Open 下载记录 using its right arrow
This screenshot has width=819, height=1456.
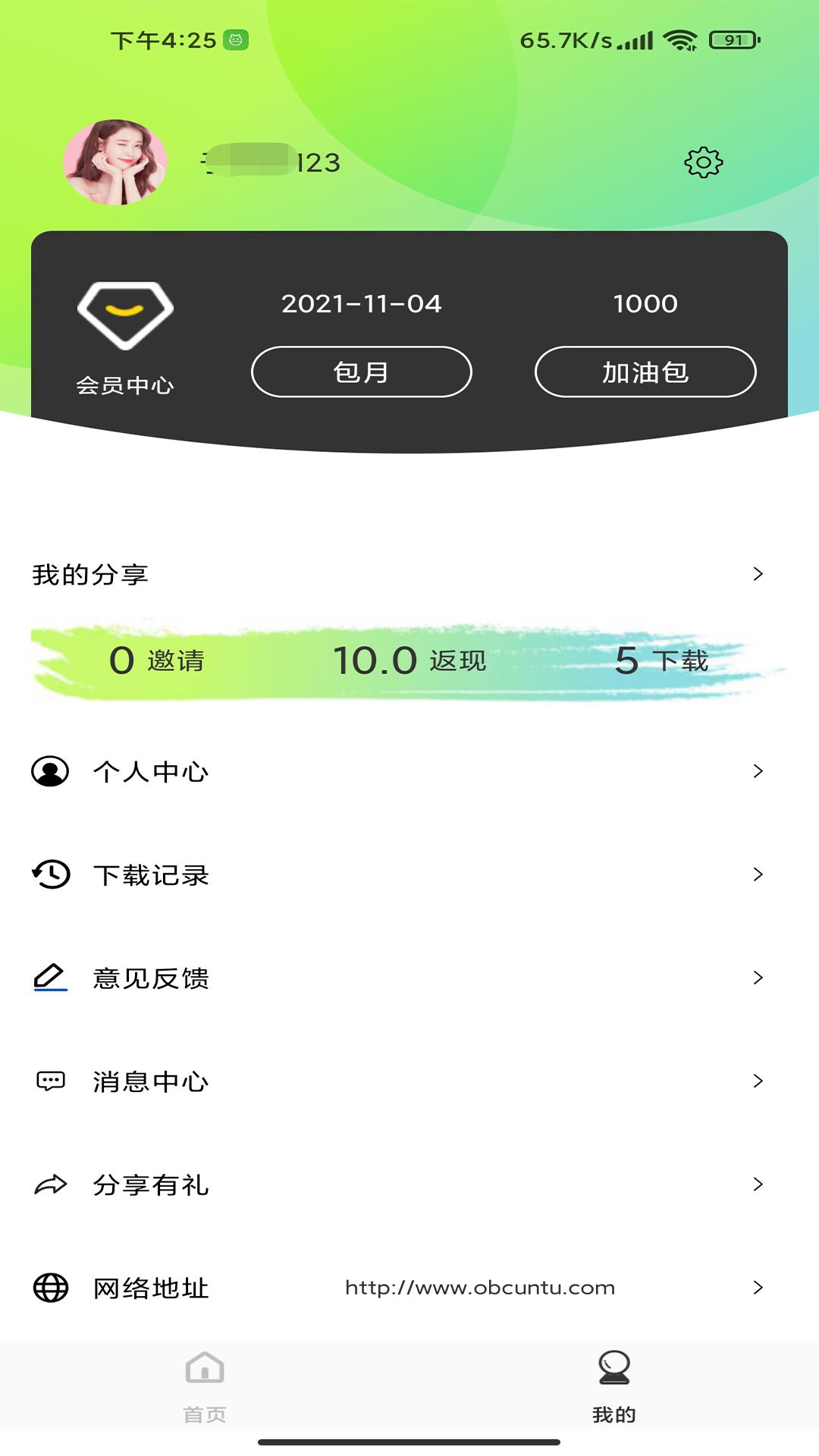tap(758, 875)
